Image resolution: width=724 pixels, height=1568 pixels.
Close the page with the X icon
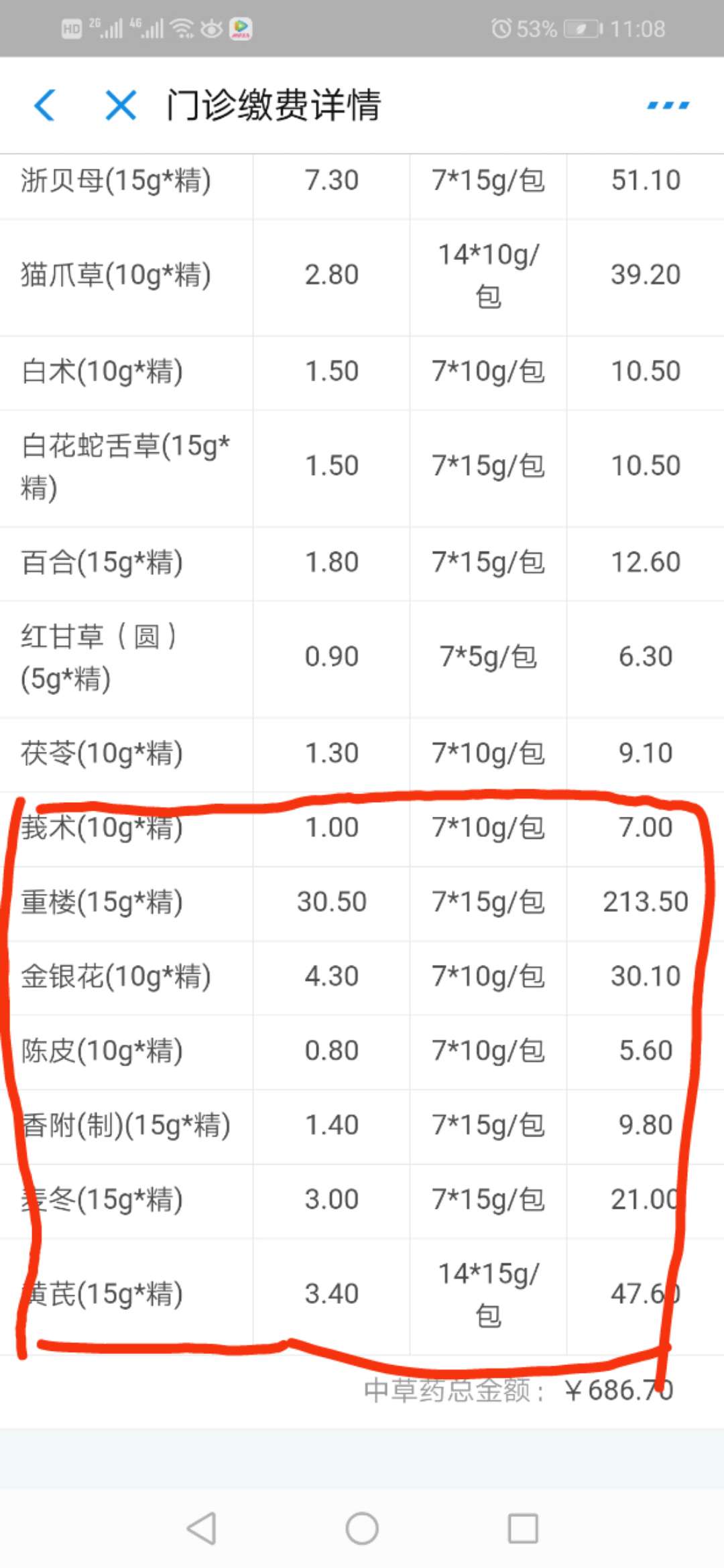(x=119, y=105)
